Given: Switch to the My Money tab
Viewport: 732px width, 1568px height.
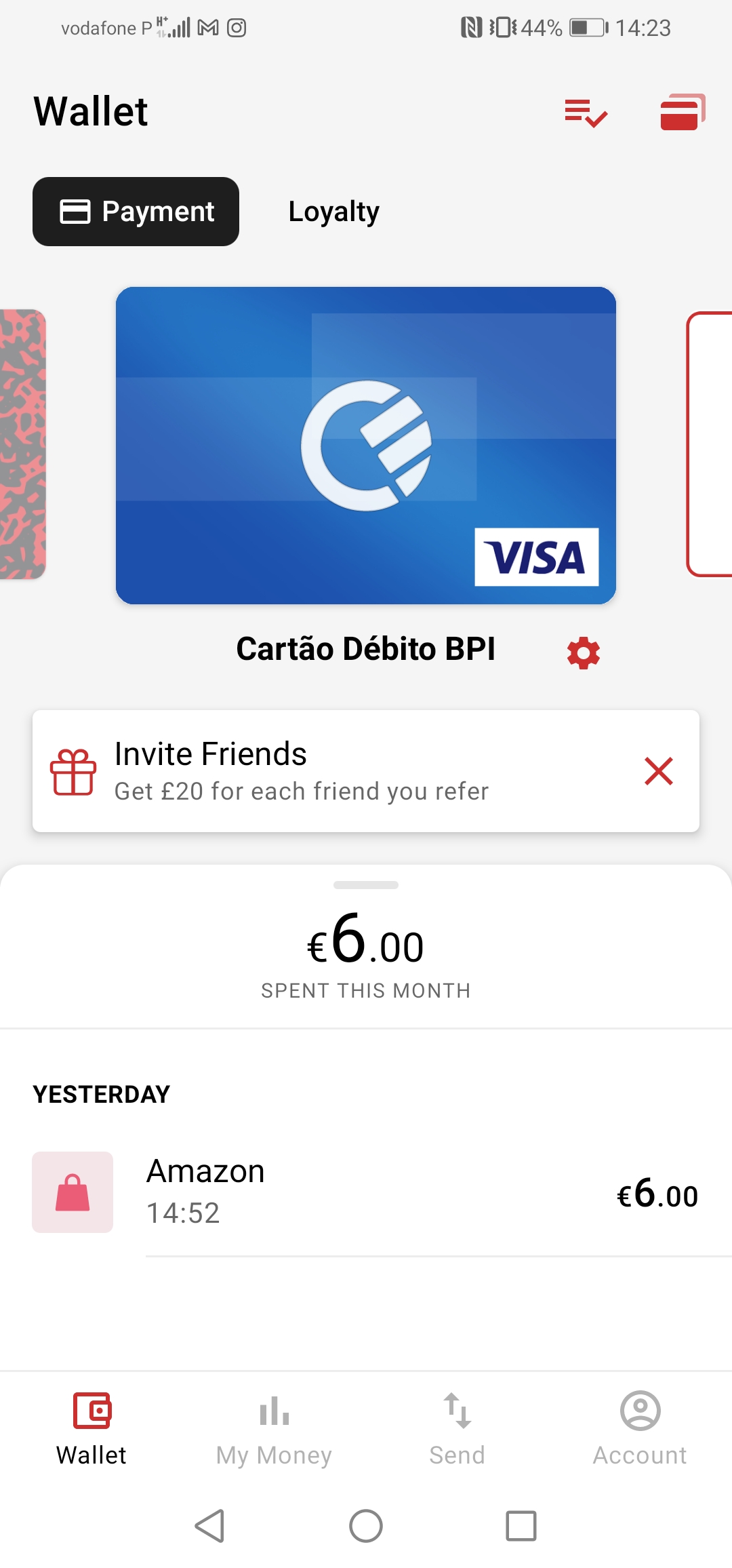Looking at the screenshot, I should 274,1428.
